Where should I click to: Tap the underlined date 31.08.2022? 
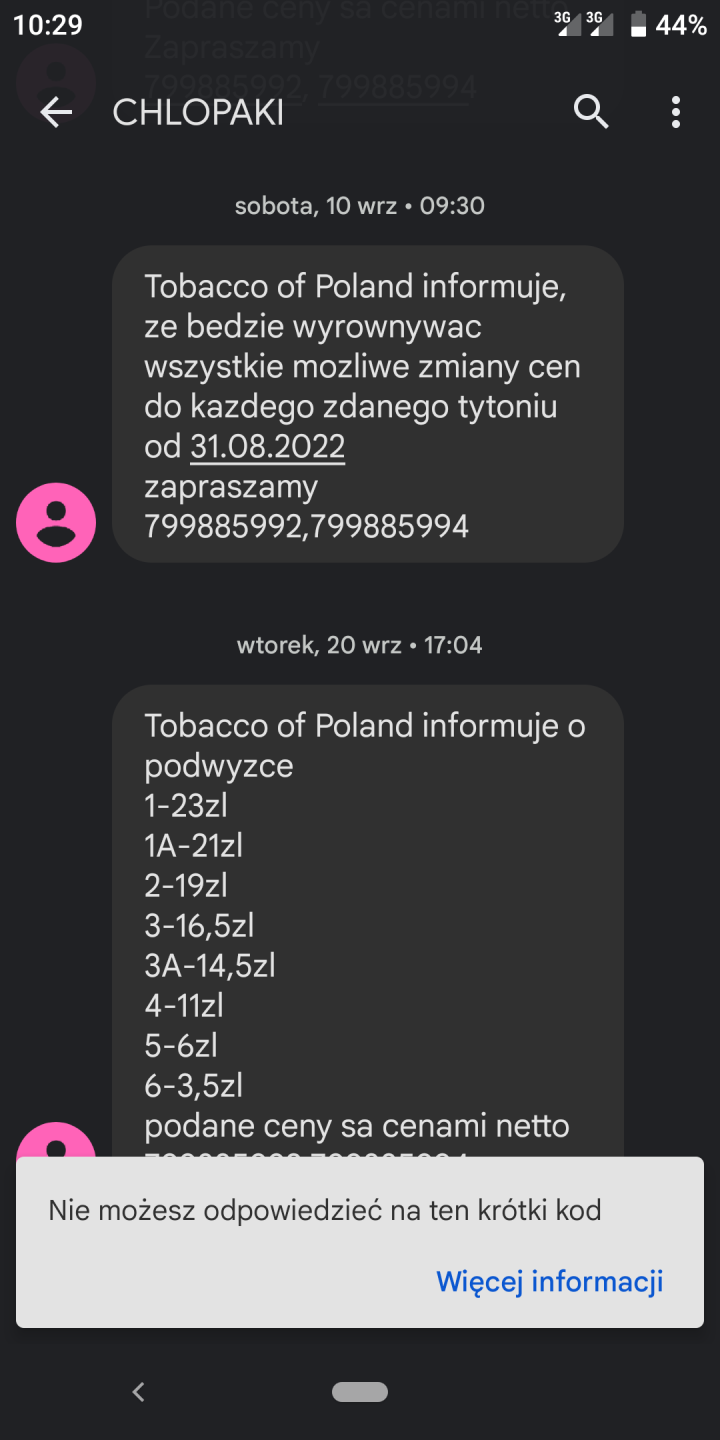267,447
